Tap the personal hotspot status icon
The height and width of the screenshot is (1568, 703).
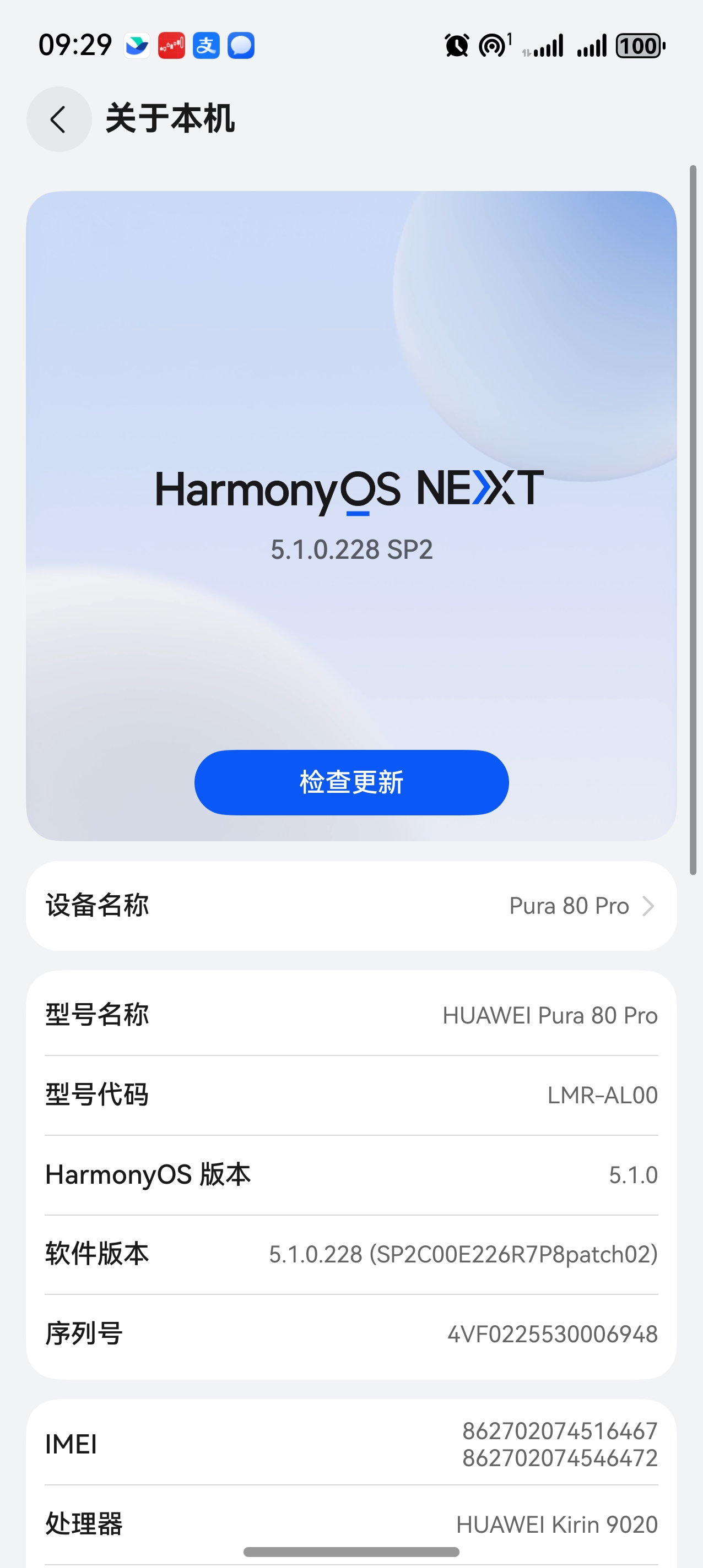pos(493,44)
